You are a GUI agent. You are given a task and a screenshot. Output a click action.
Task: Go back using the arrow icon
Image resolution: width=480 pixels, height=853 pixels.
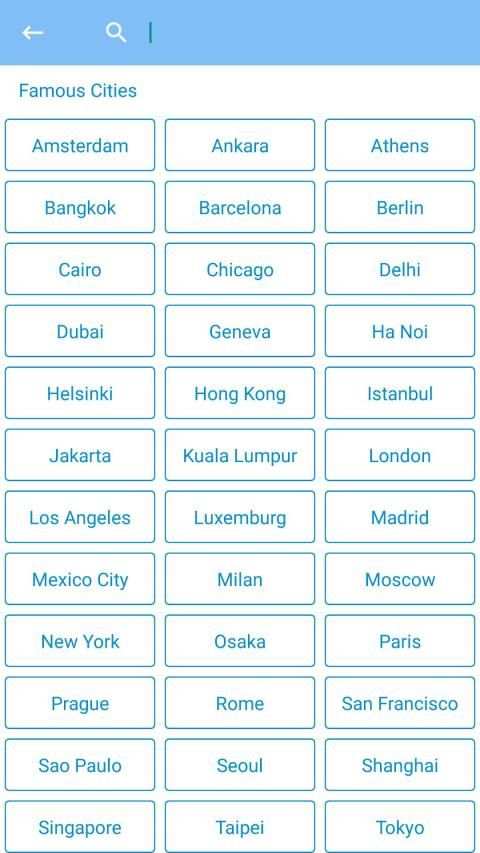(x=32, y=33)
